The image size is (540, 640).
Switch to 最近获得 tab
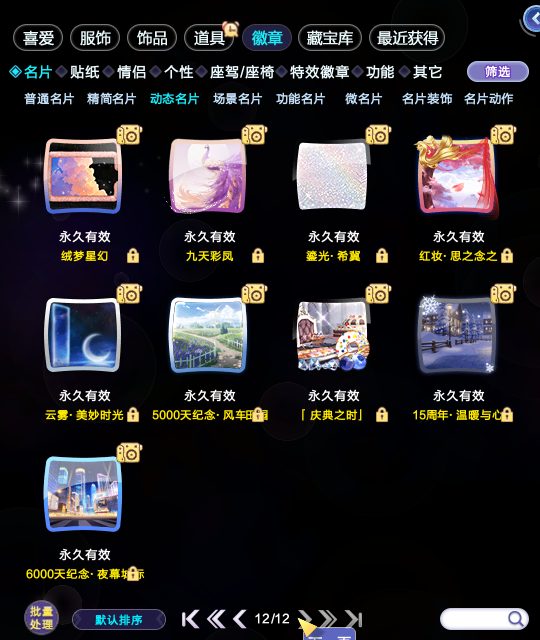tap(407, 38)
